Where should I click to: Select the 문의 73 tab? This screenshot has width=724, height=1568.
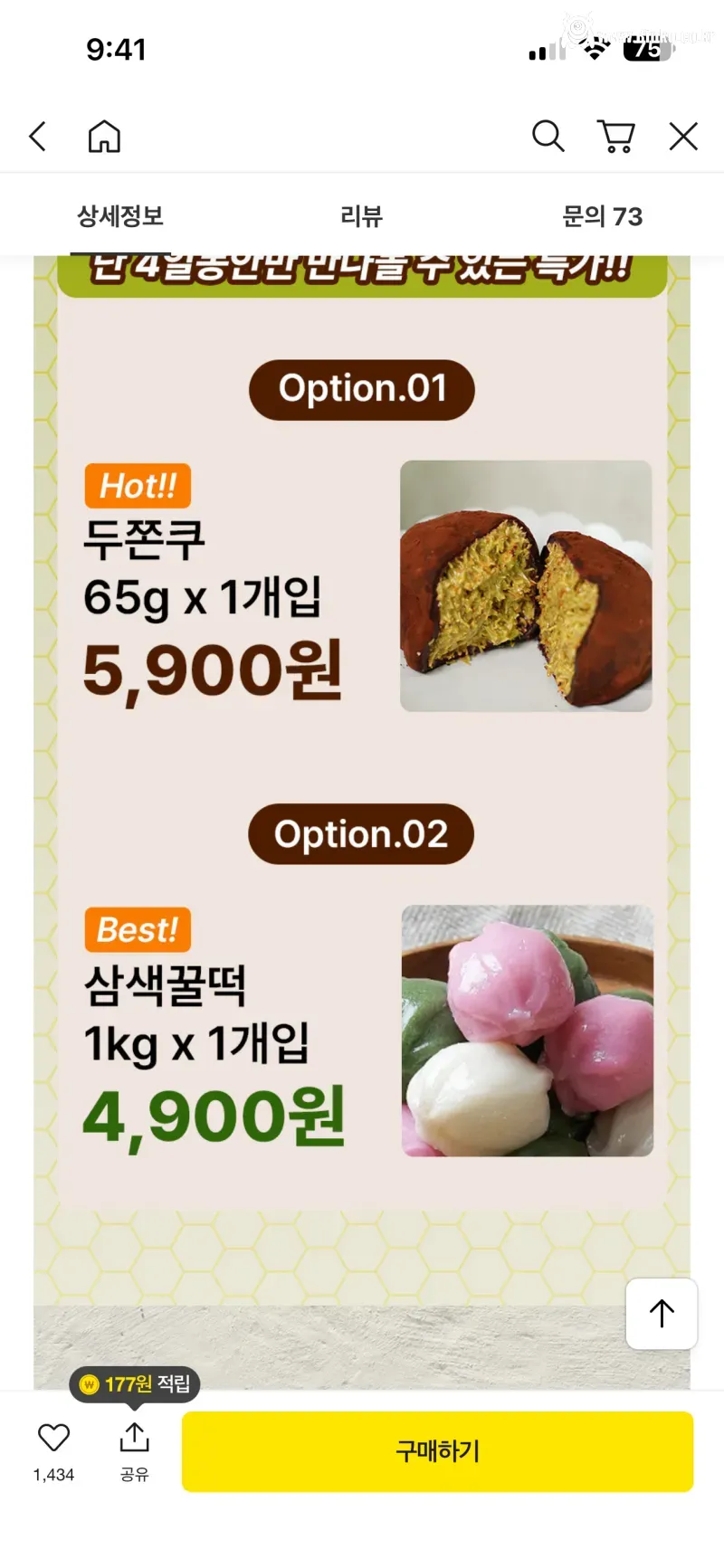click(x=601, y=216)
